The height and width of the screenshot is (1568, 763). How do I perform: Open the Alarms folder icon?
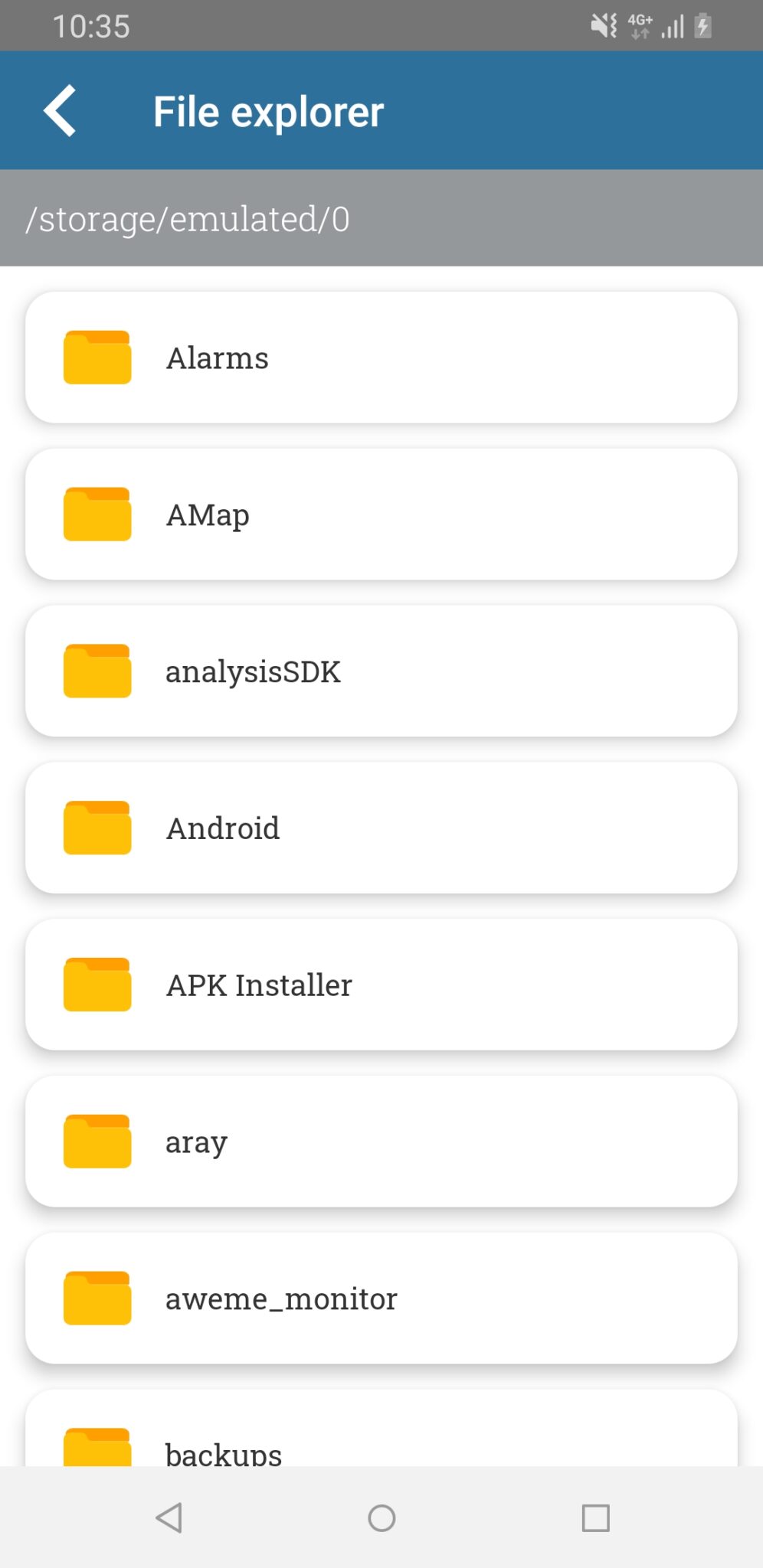click(97, 357)
